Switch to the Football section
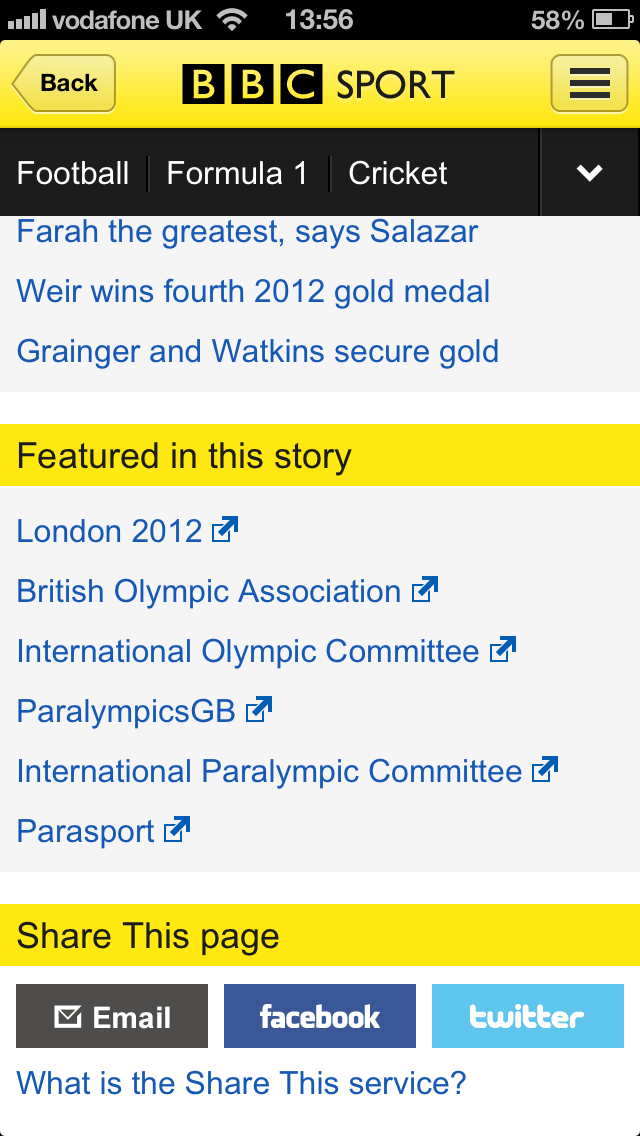This screenshot has height=1136, width=640. [x=72, y=174]
